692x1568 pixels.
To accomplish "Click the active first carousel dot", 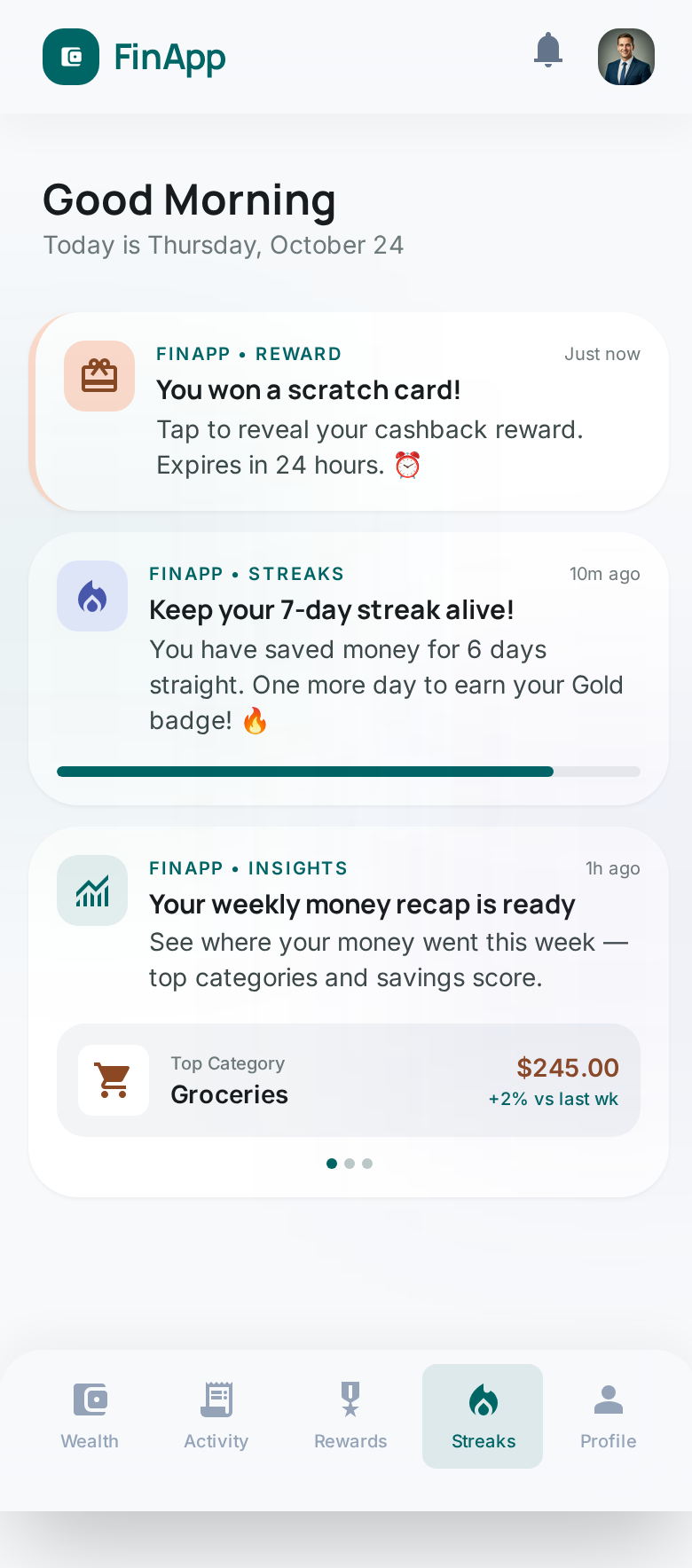I will 331,1163.
